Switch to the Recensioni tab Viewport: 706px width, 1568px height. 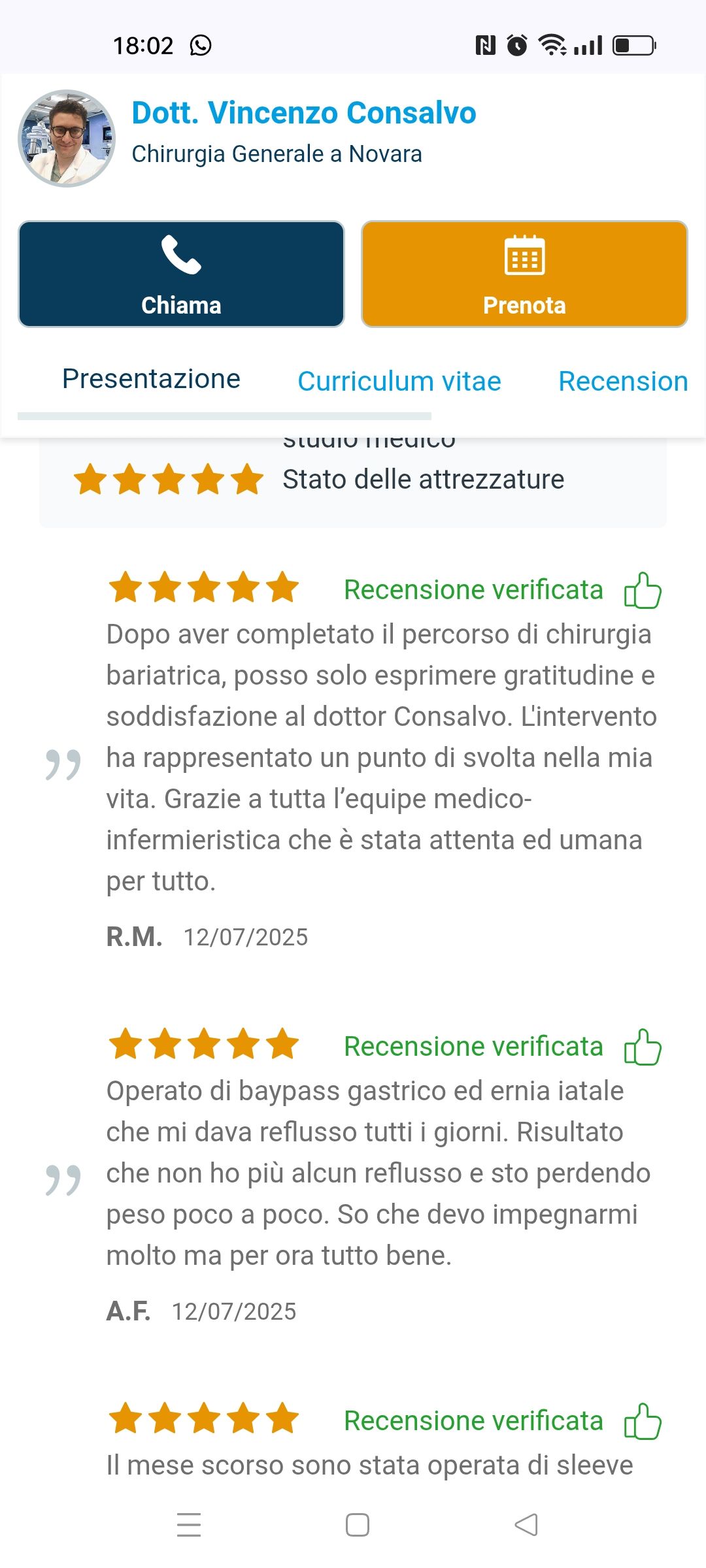[624, 381]
